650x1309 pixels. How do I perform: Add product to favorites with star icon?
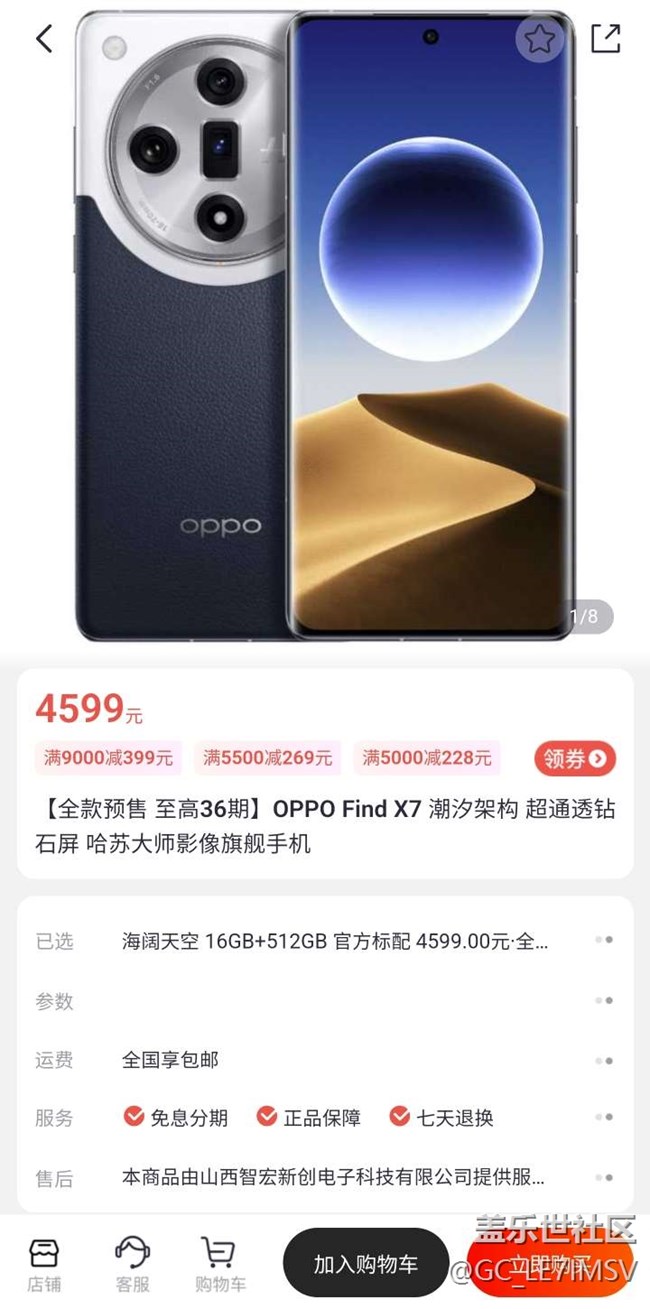(540, 39)
